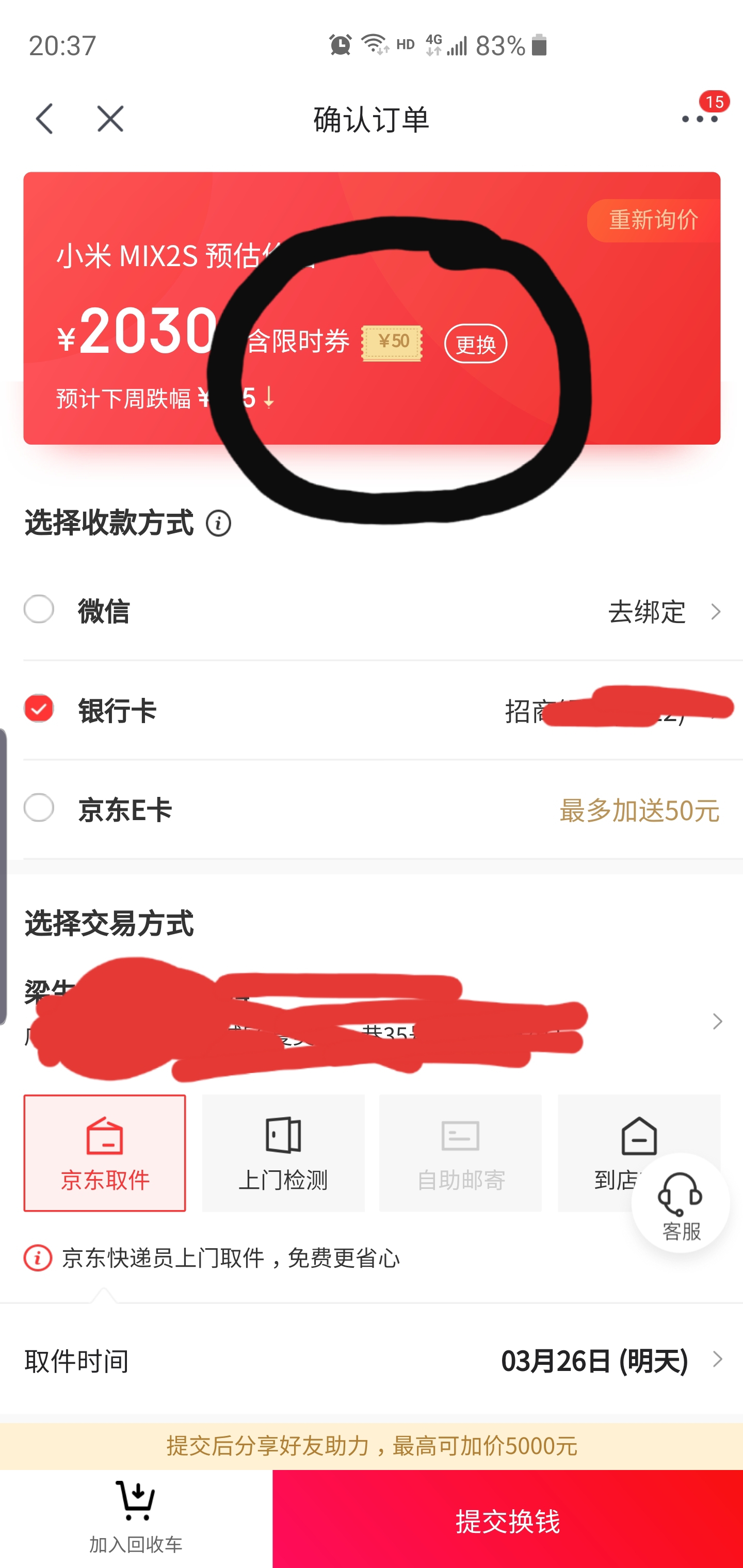This screenshot has width=743, height=1568.
Task: Select 自助邮寄 mailing option
Action: (460, 1153)
